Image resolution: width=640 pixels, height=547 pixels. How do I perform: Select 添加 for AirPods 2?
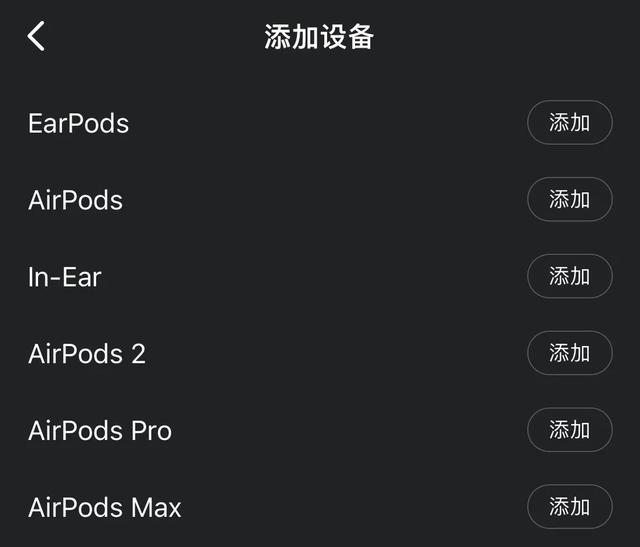[x=569, y=353]
